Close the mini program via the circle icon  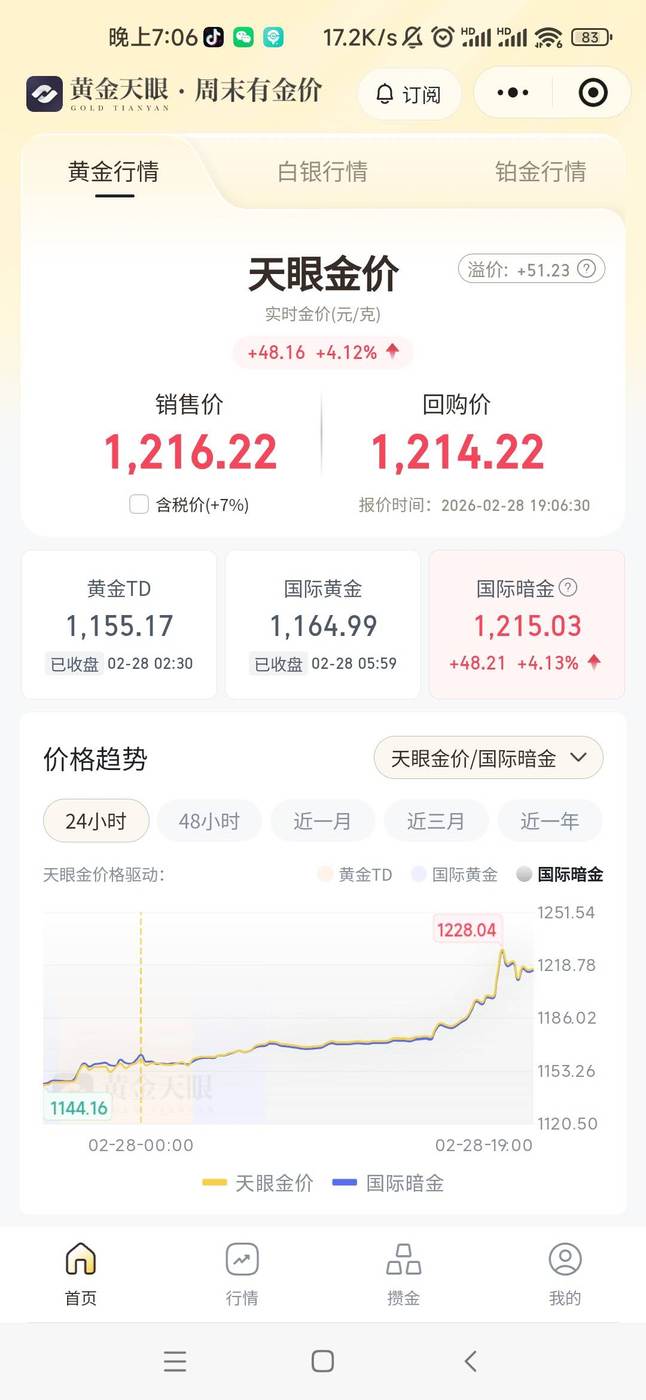(593, 93)
